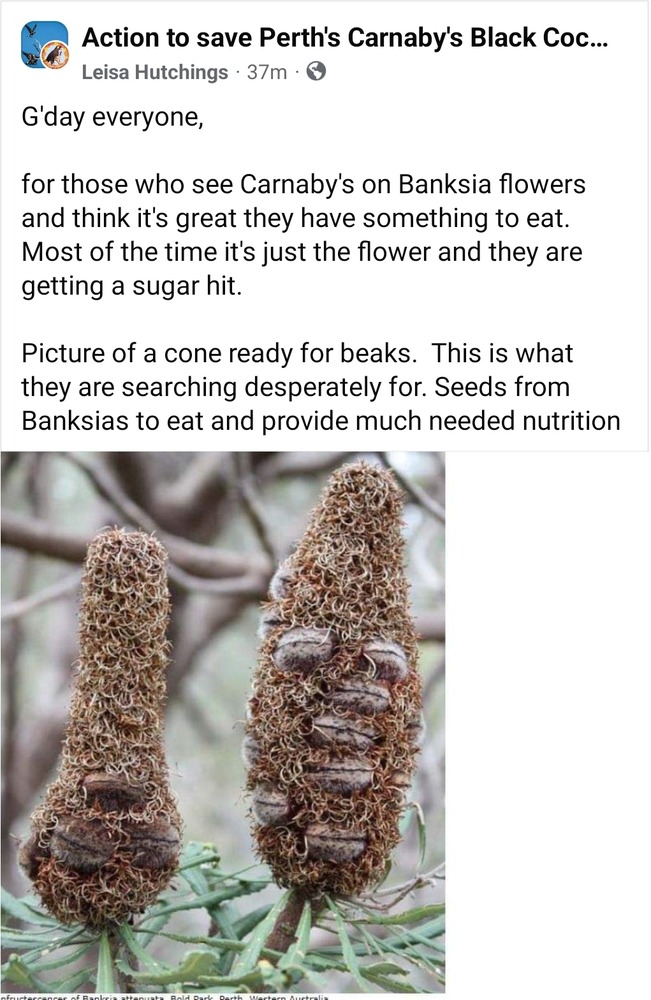Image resolution: width=651 pixels, height=1000 pixels.
Task: Open the group's profile picture
Action: tap(44, 46)
